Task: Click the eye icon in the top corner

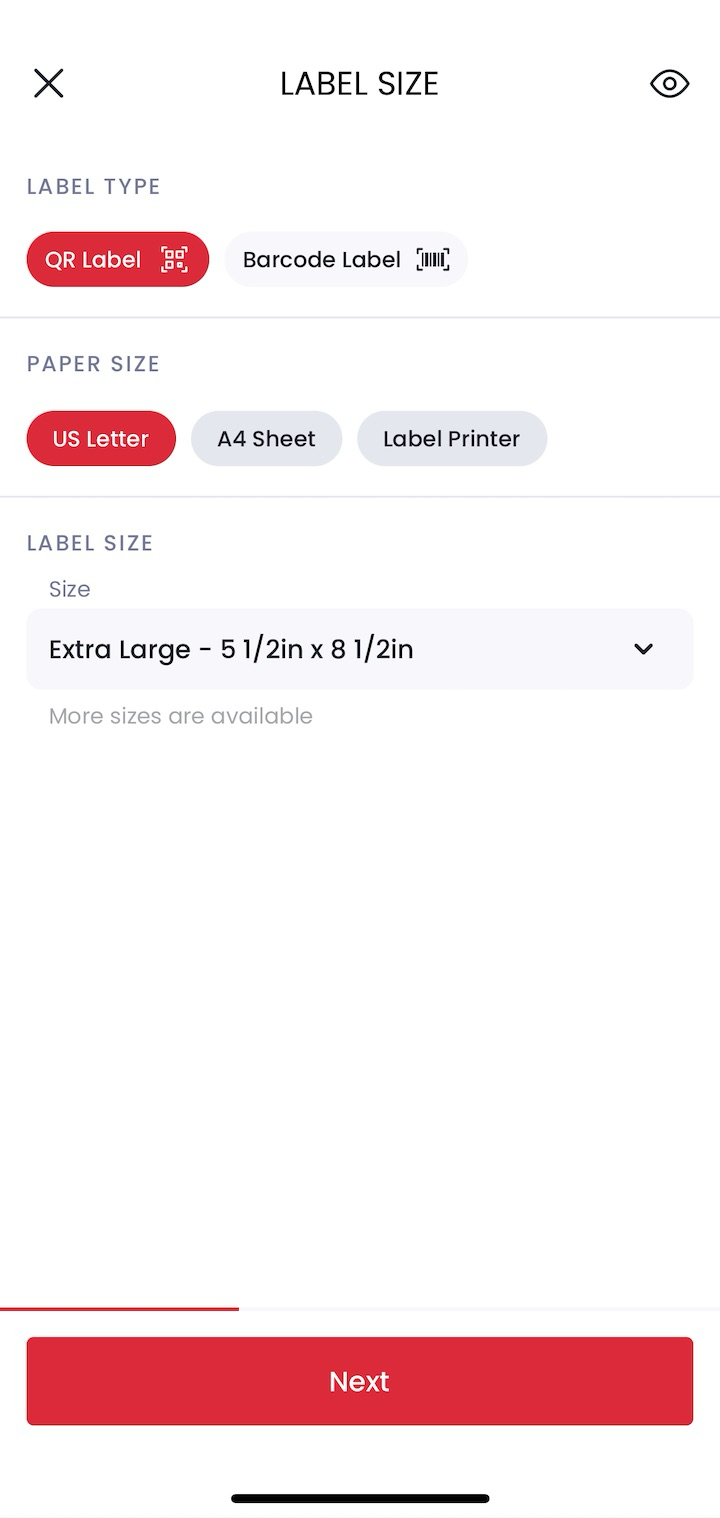Action: [x=669, y=83]
